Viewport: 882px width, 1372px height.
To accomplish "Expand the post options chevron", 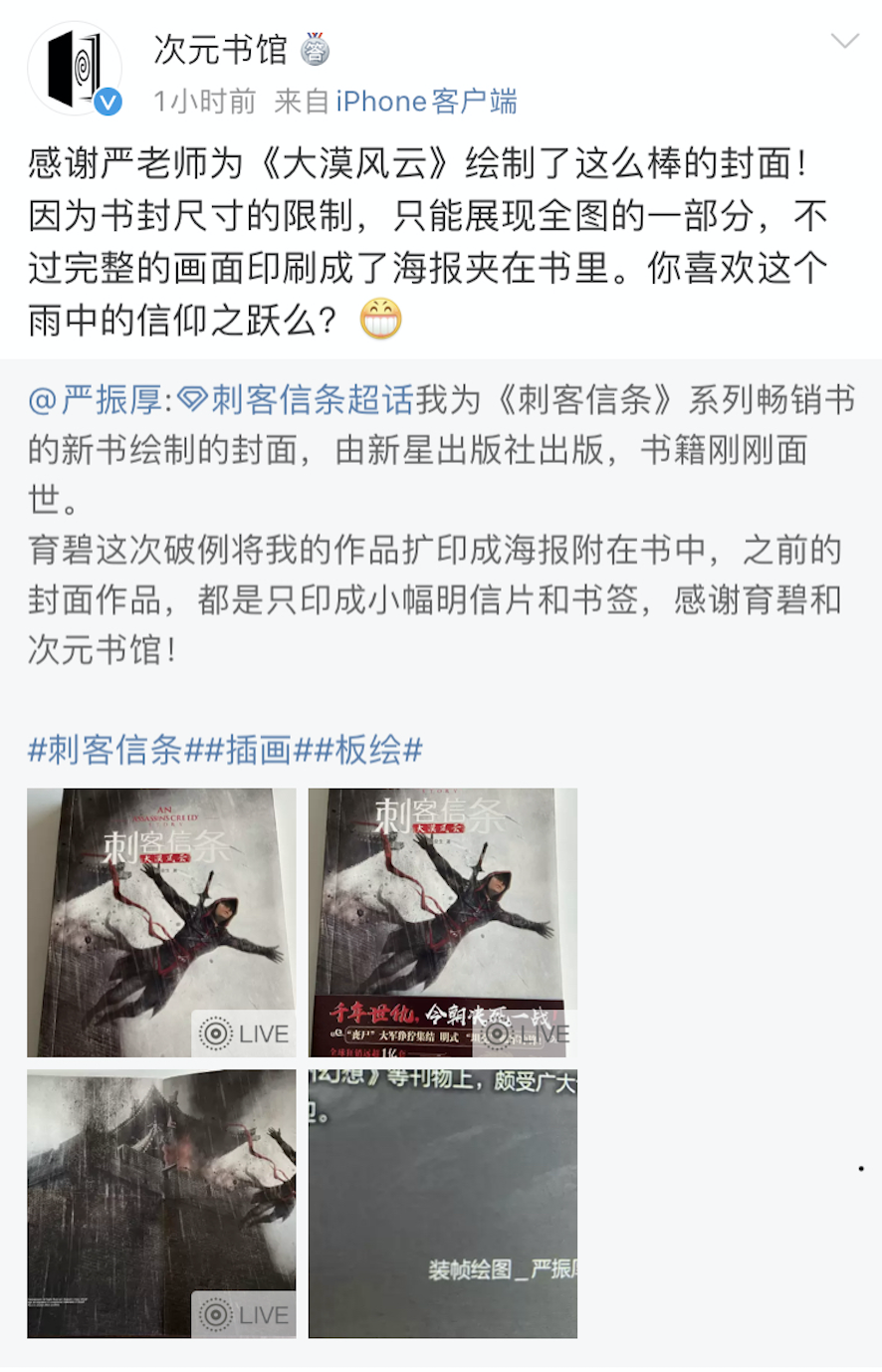I will tap(844, 42).
